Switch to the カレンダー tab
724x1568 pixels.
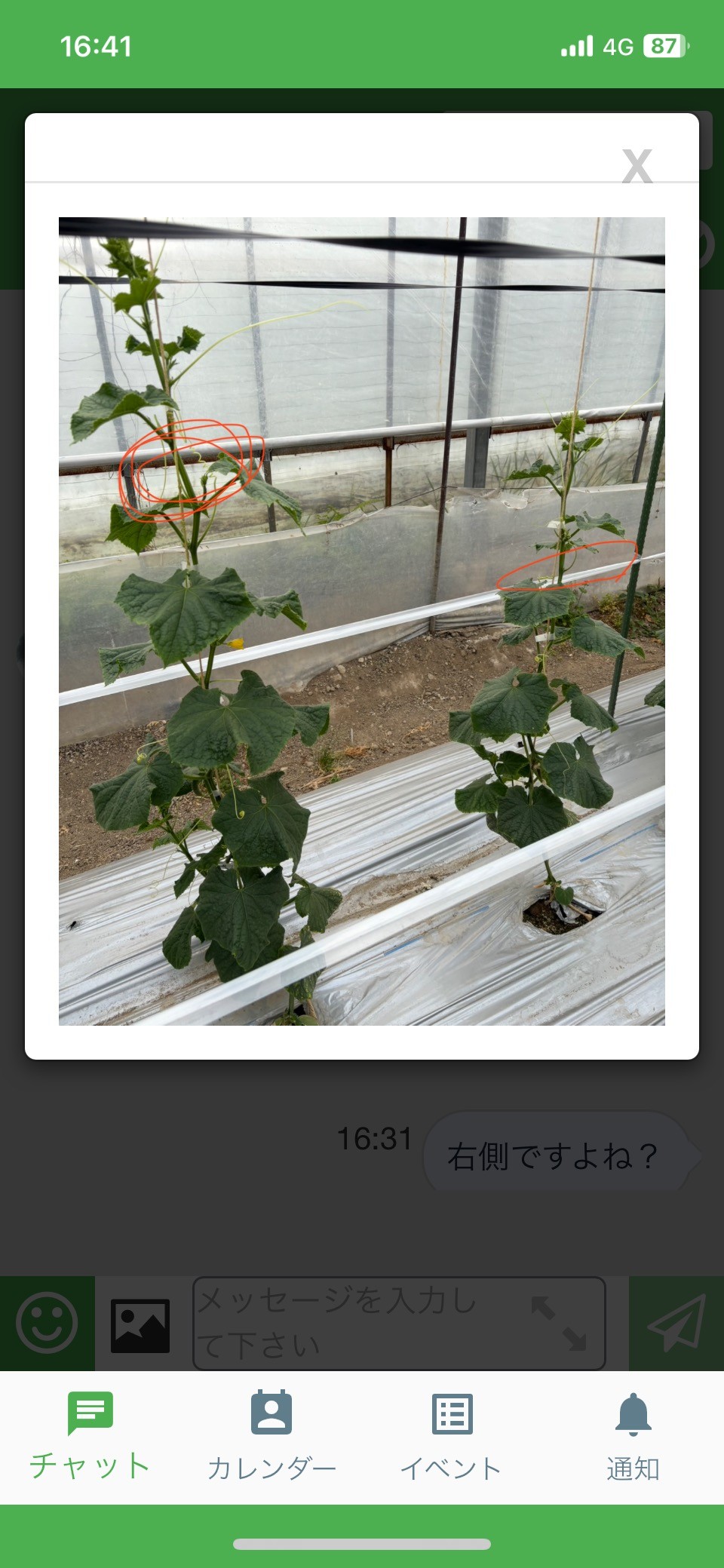pyautogui.click(x=271, y=1436)
